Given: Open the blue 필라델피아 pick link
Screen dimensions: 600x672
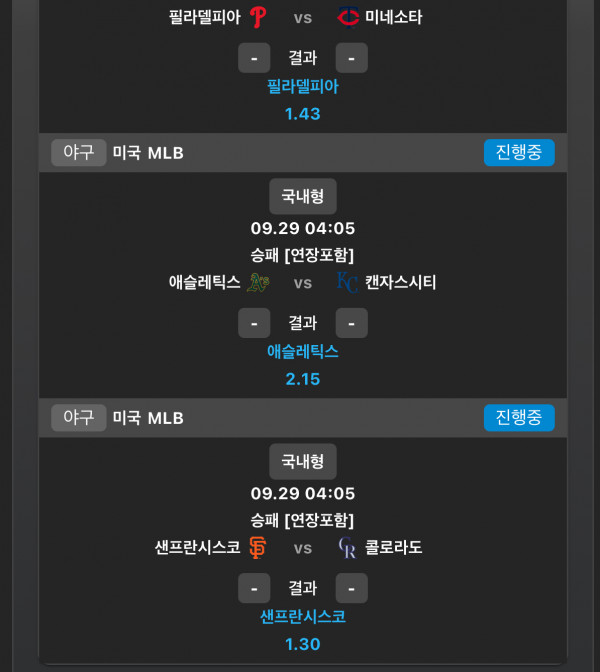Looking at the screenshot, I should click(x=302, y=87).
